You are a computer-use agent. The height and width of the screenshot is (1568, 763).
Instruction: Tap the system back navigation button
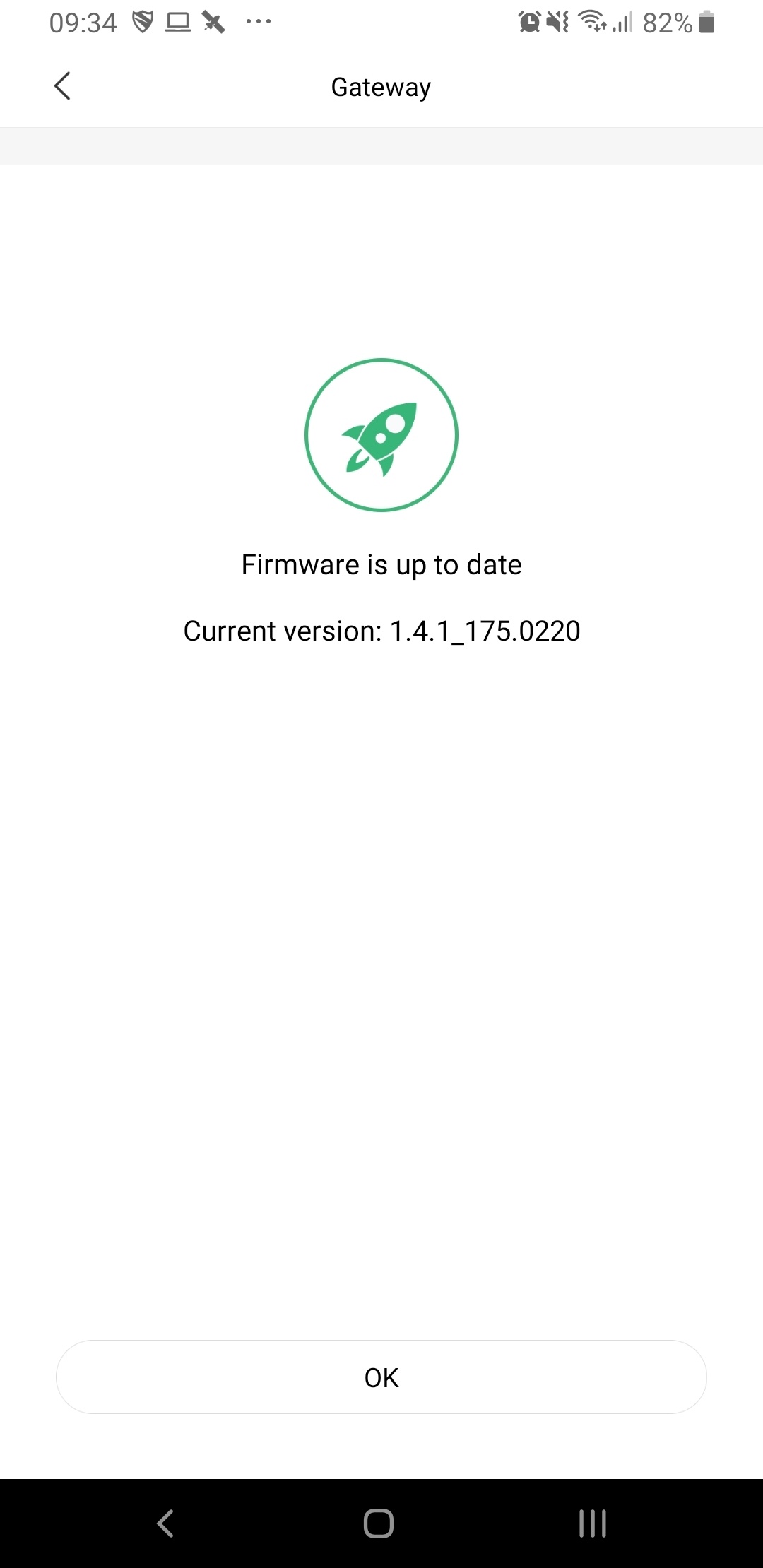(x=165, y=1523)
